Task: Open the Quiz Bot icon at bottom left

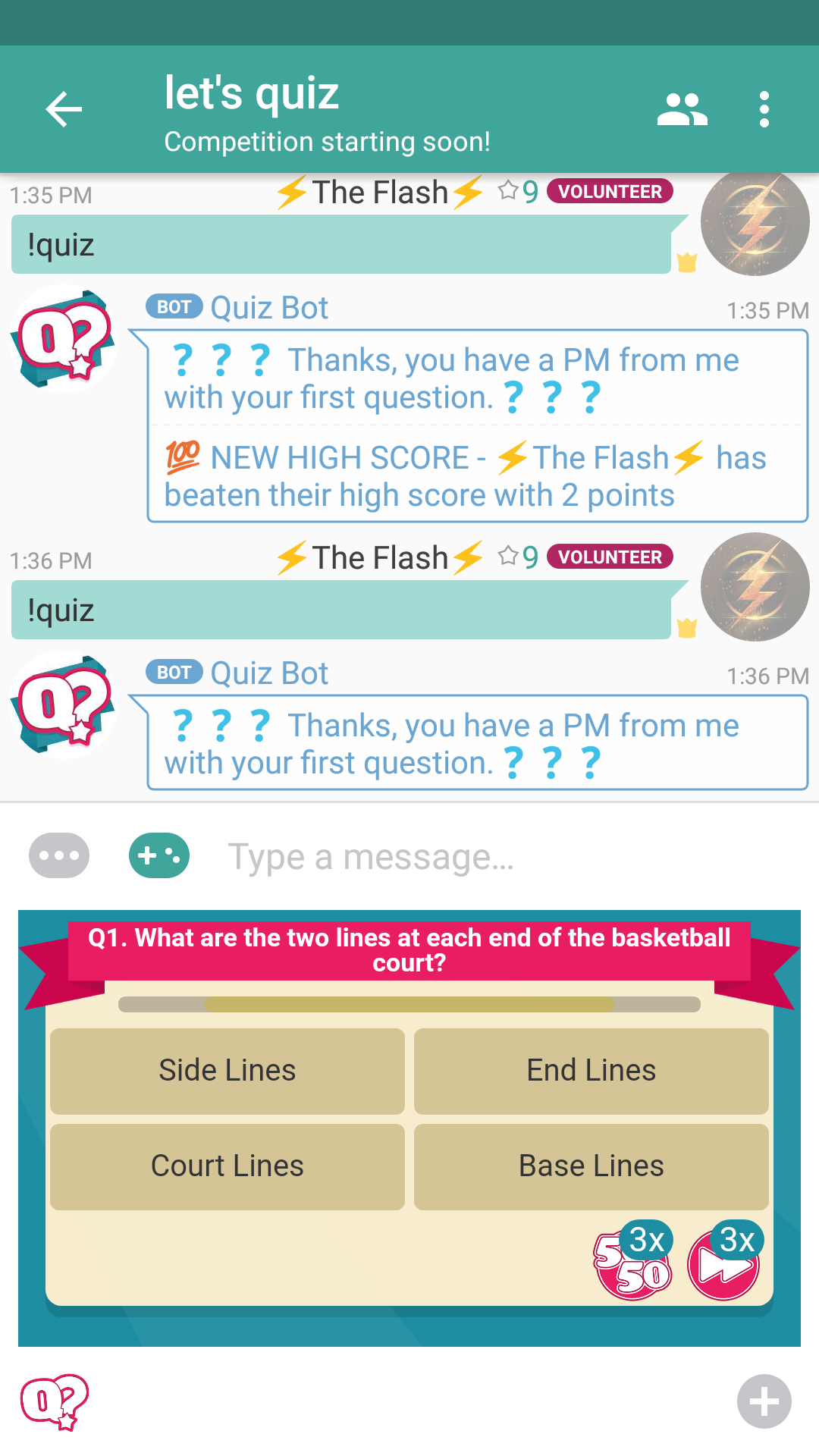Action: [x=55, y=1401]
